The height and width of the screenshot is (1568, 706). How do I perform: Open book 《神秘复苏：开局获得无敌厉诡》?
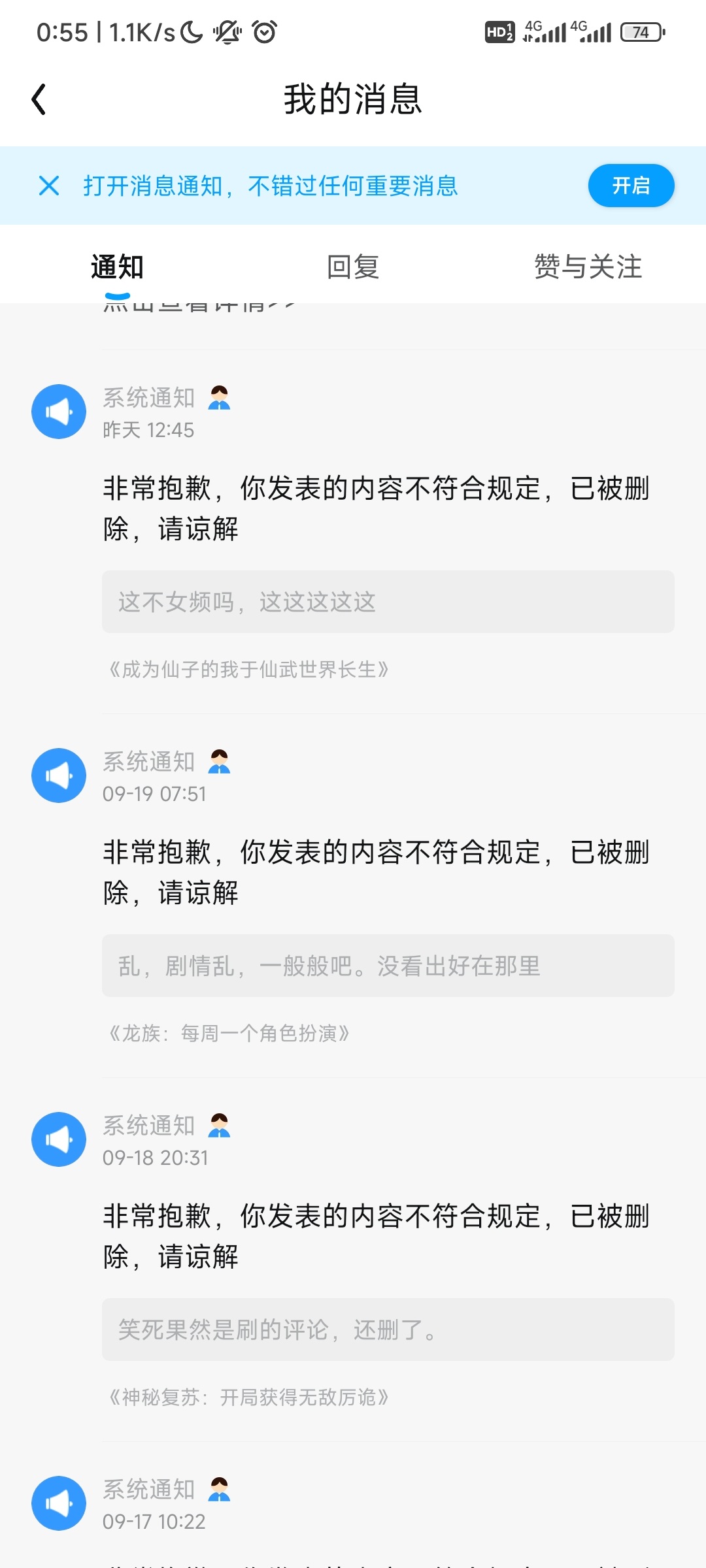tap(248, 1397)
